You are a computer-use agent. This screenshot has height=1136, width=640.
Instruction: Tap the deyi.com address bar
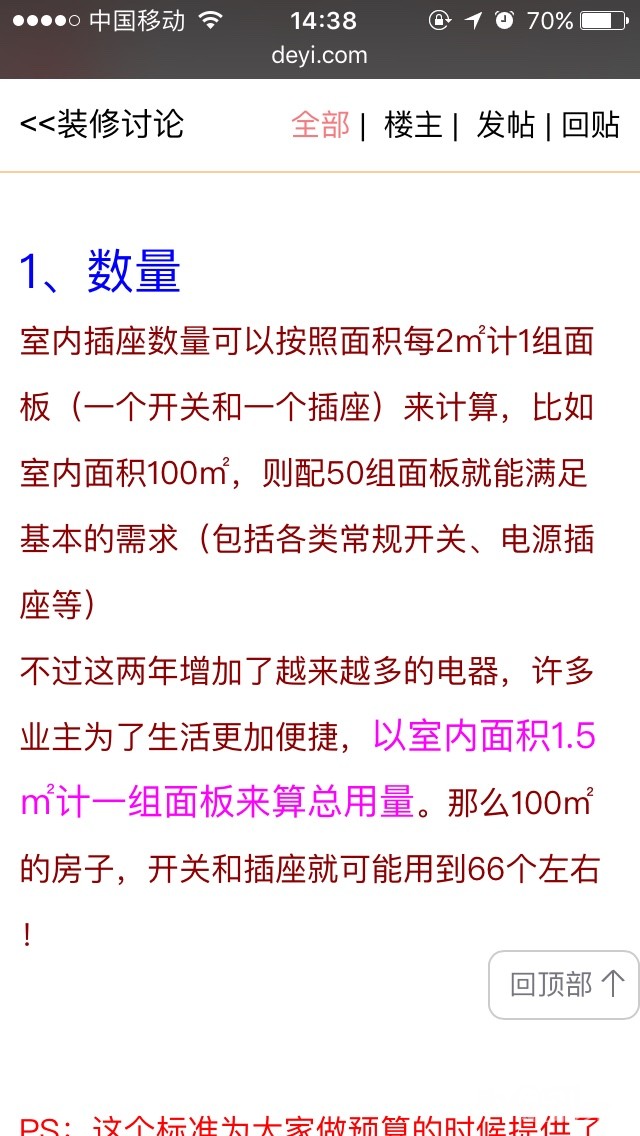(x=320, y=55)
